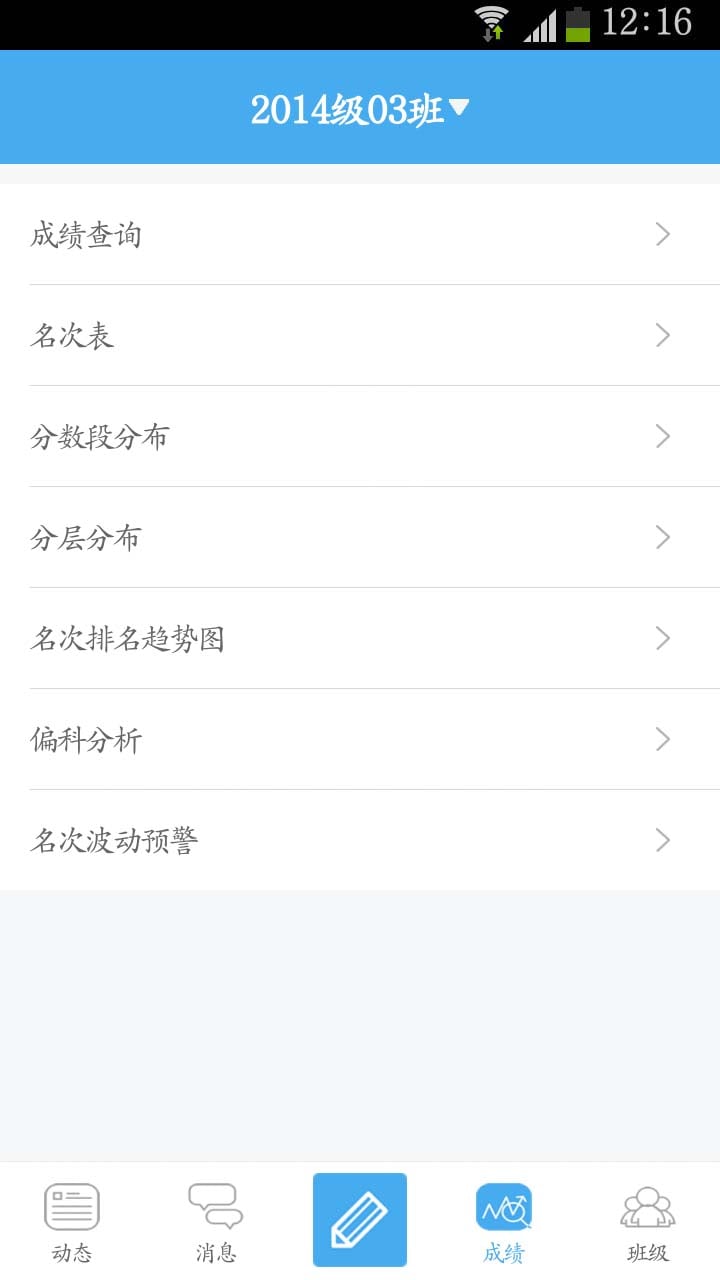The width and height of the screenshot is (720, 1280).
Task: Tap the pencil compose button
Action: [x=360, y=1220]
